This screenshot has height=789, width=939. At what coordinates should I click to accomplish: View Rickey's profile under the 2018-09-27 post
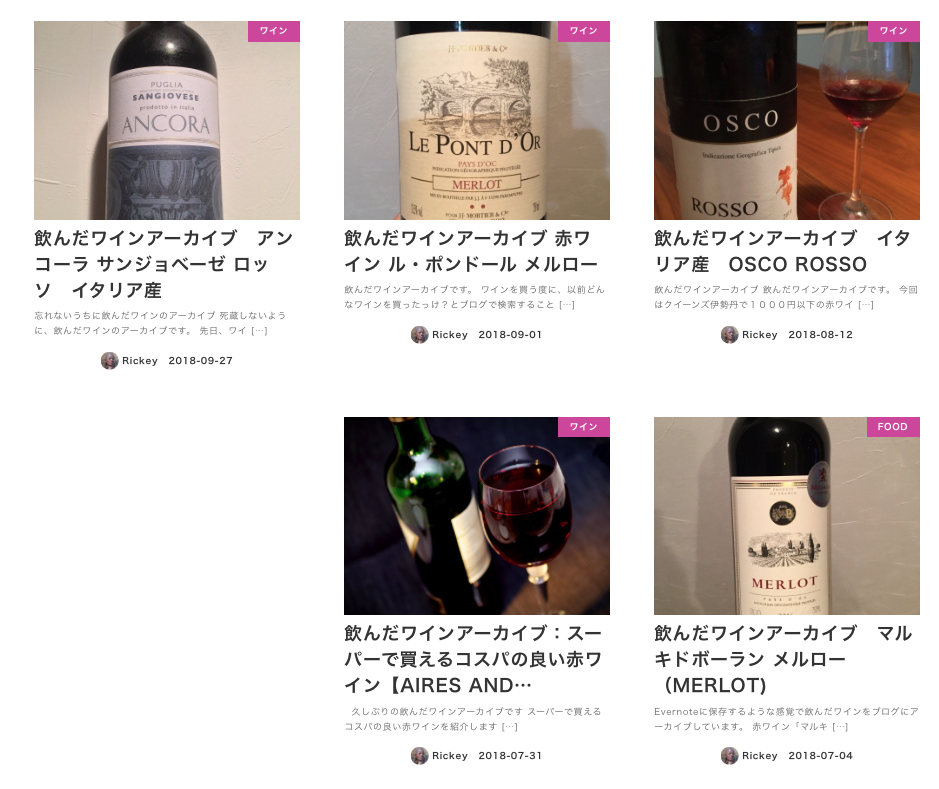[129, 361]
